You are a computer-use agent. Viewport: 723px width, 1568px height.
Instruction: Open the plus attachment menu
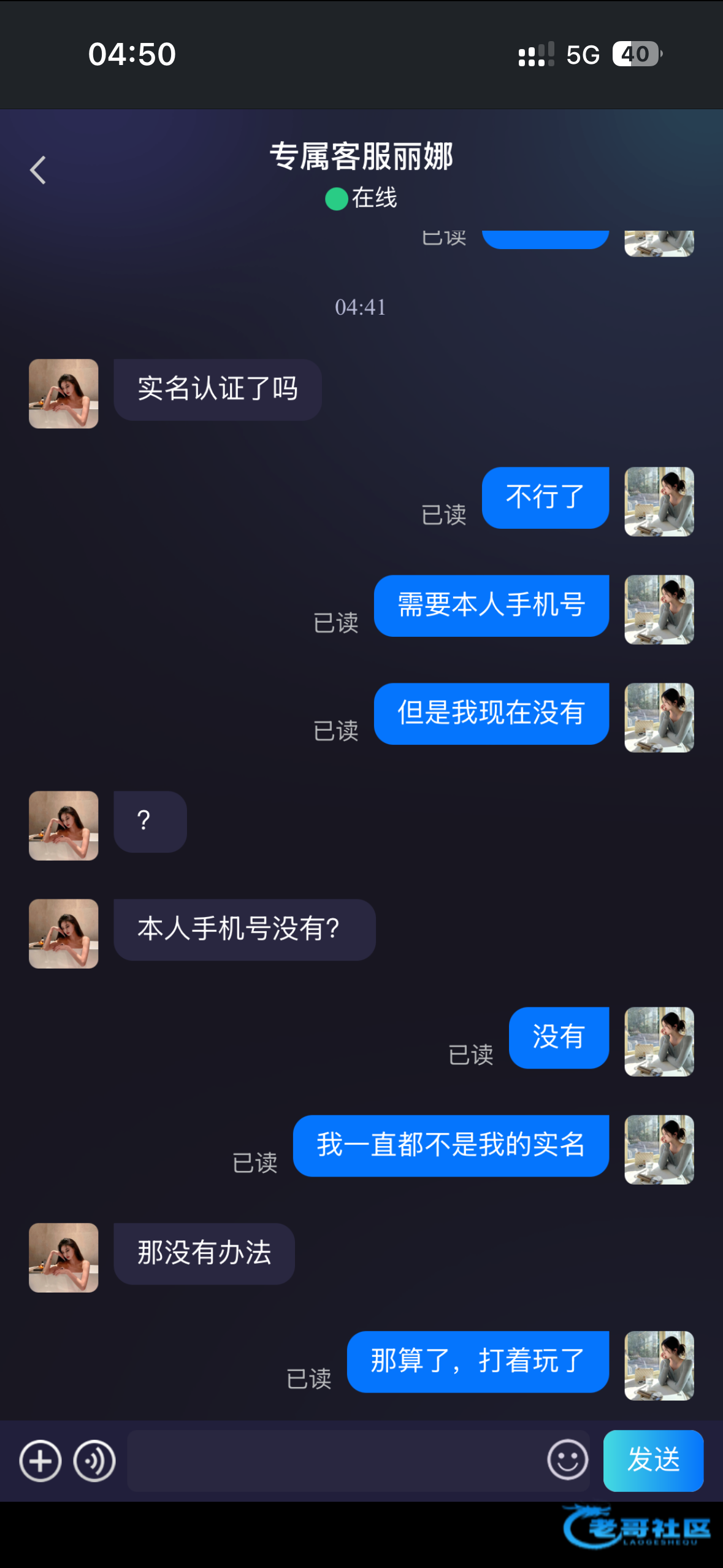click(x=40, y=1461)
